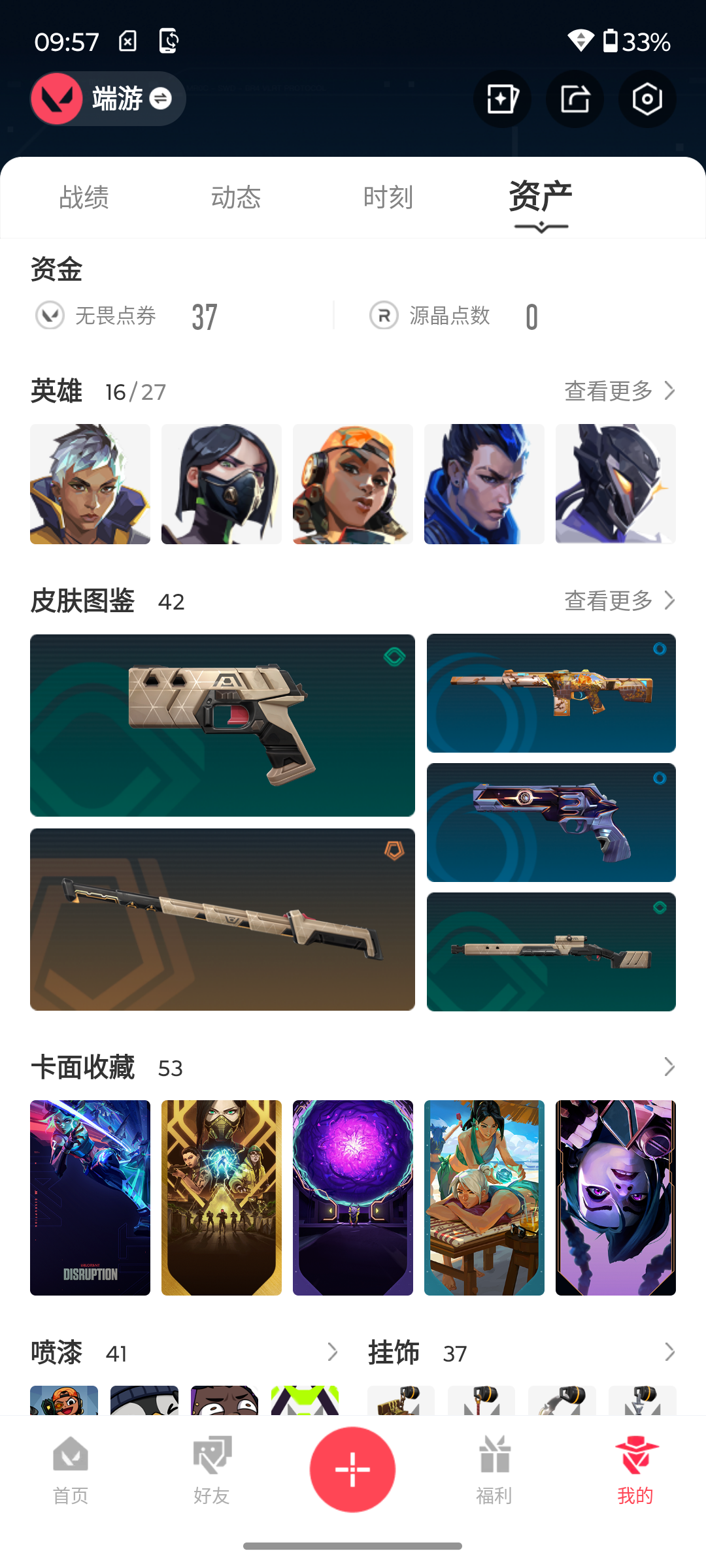Open the sparkle card icon in header
Screen dimensions: 706x1568
(502, 99)
